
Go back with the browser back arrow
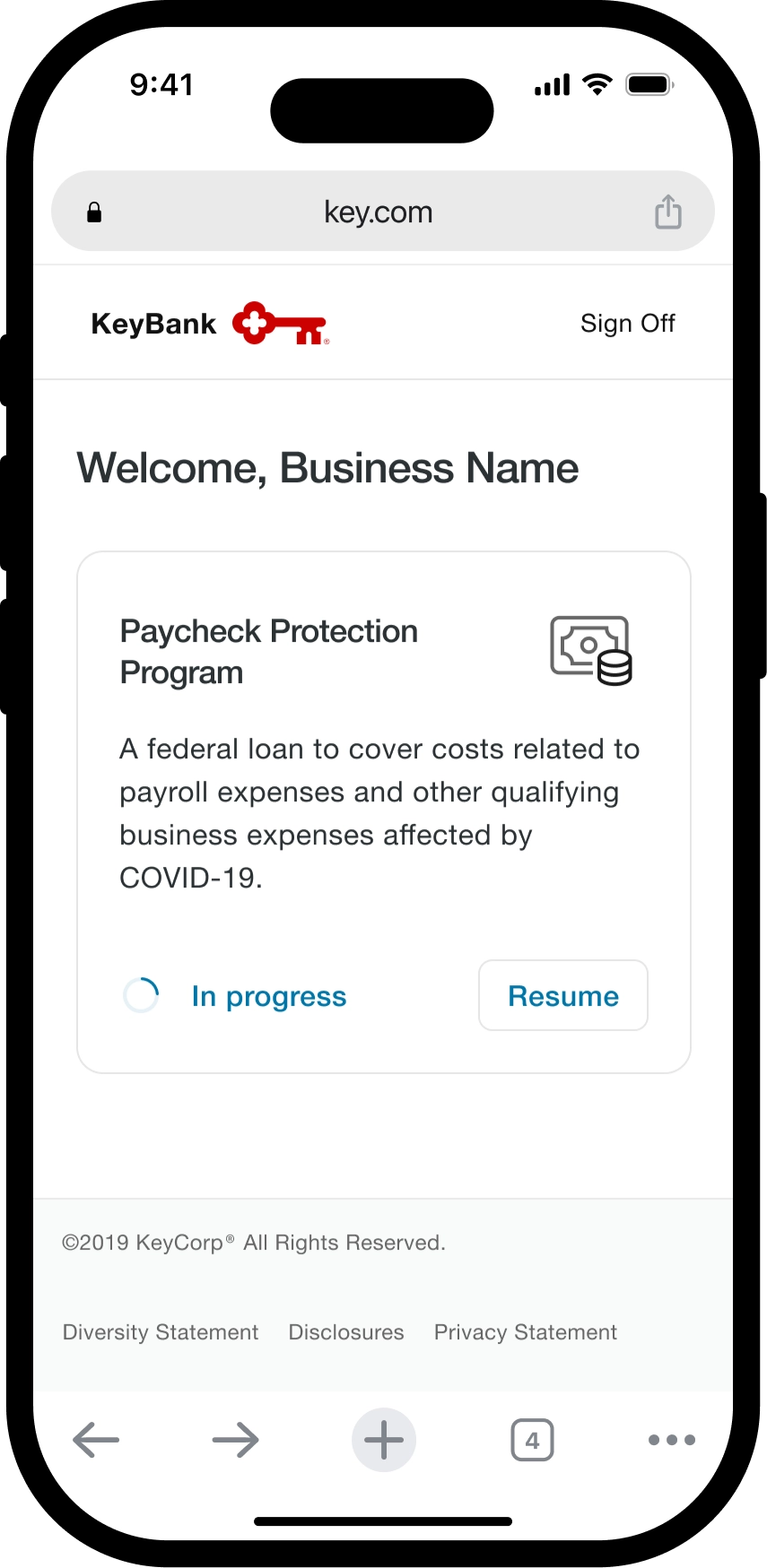96,1440
